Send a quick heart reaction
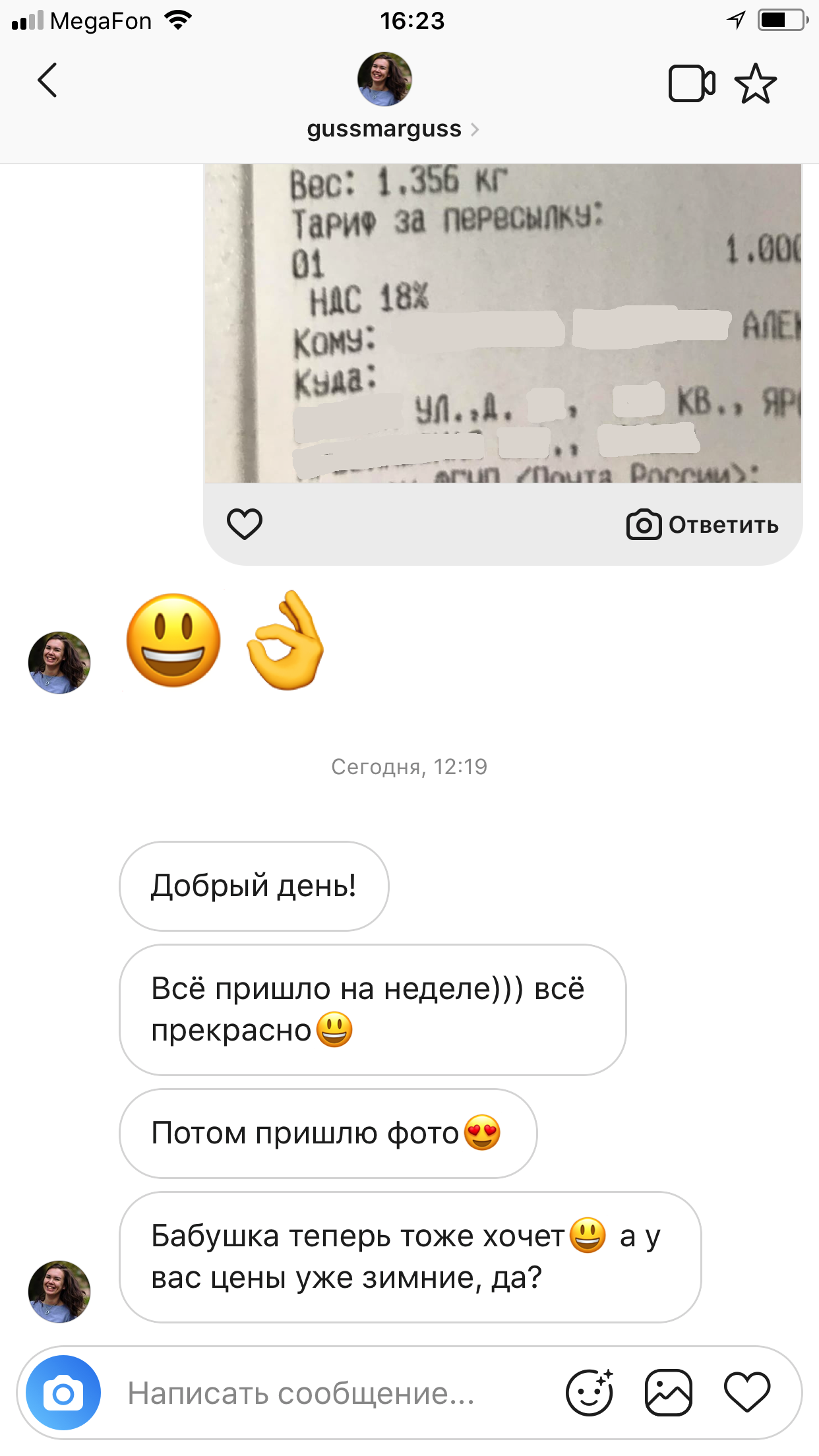This screenshot has width=819, height=1456. (x=747, y=1393)
